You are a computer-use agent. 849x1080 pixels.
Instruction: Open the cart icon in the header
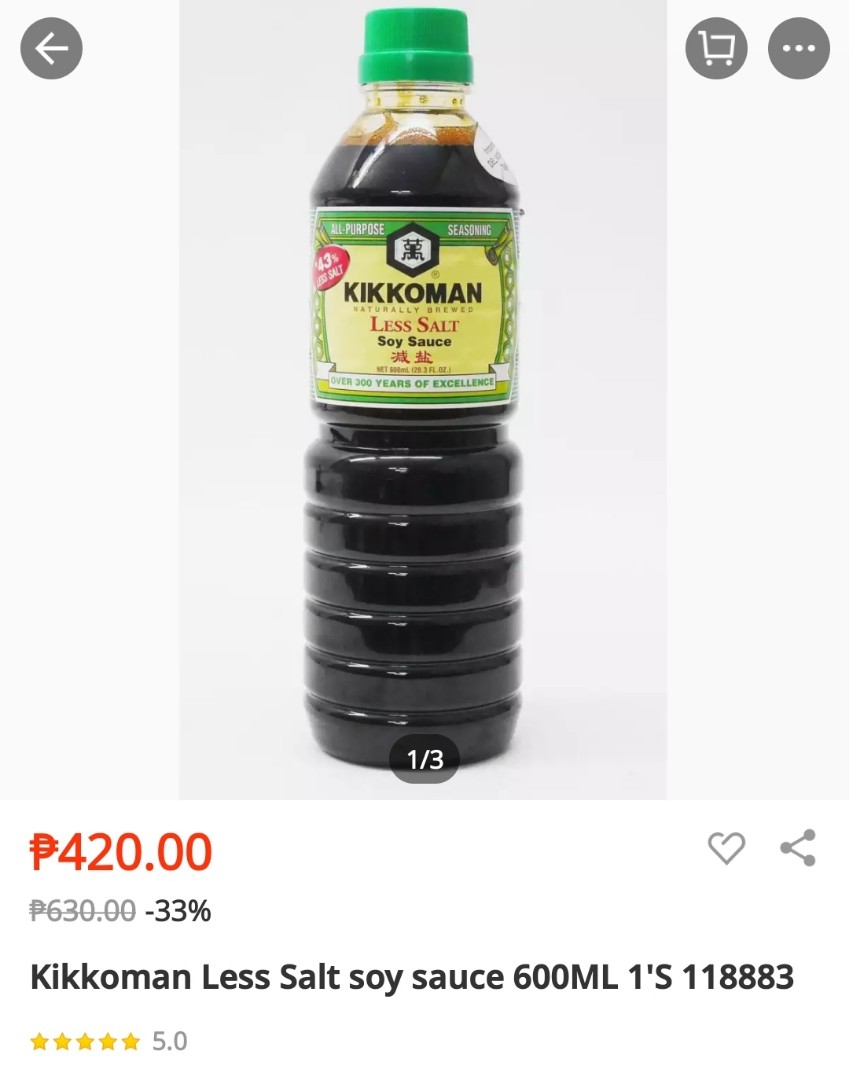coord(716,48)
